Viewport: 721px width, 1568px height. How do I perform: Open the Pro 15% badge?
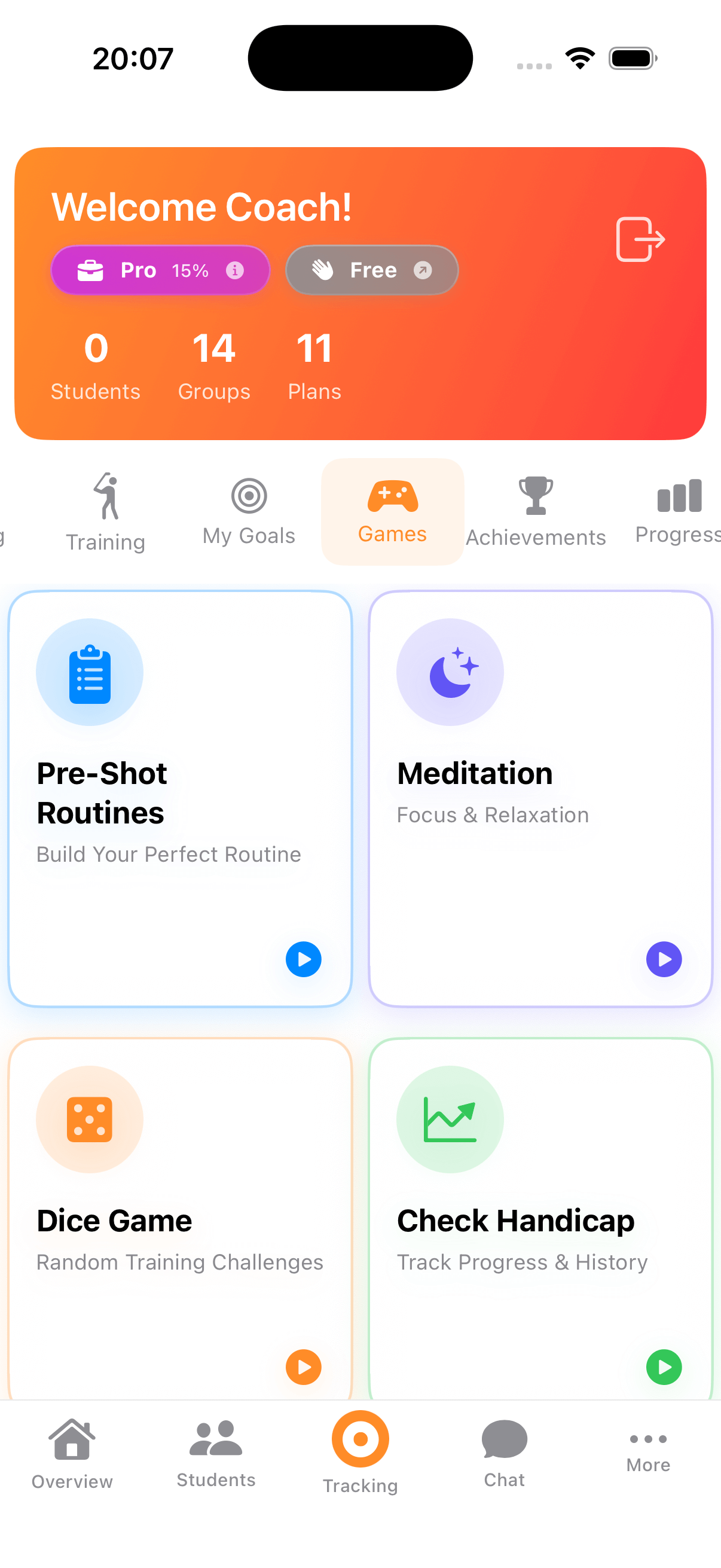160,270
